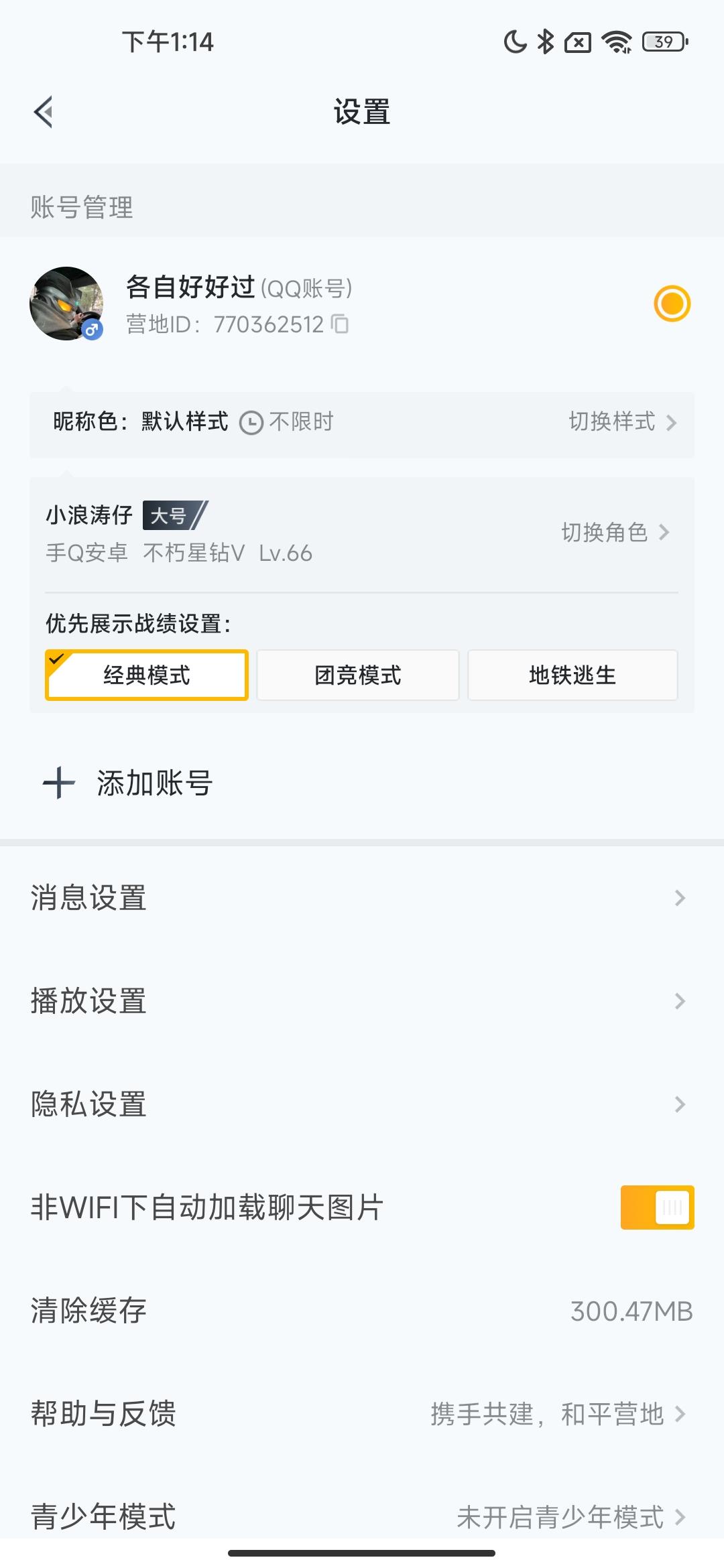Toggle 非WIFI下自动加载聊天图片 switch off
This screenshot has width=724, height=1568.
(x=657, y=1207)
